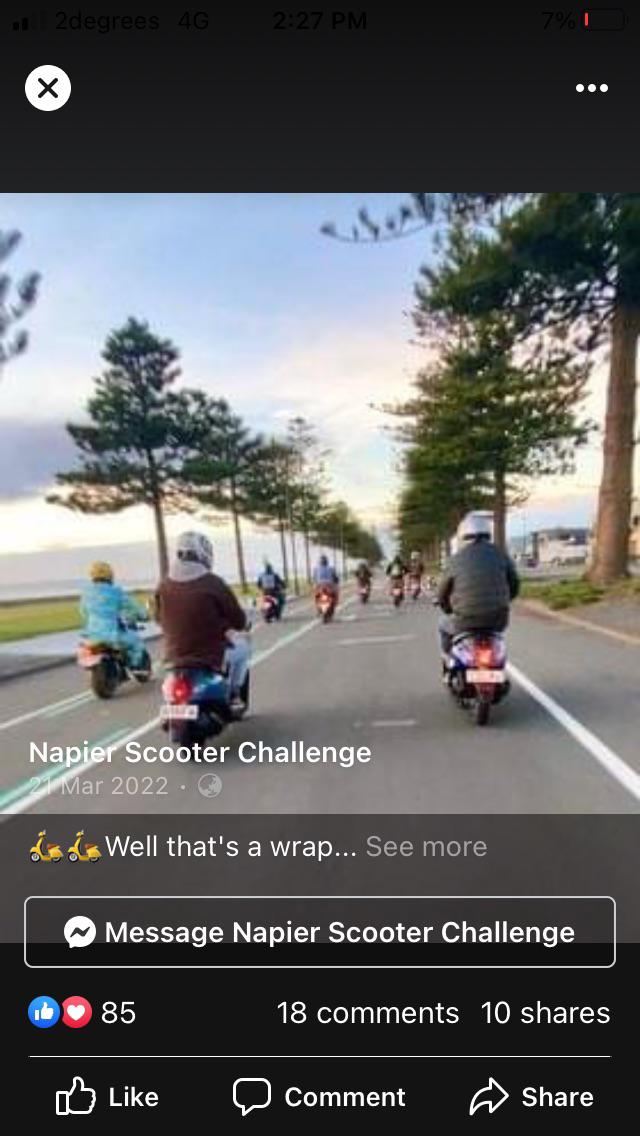Close the photo viewer
The image size is (640, 1136).
click(47, 88)
